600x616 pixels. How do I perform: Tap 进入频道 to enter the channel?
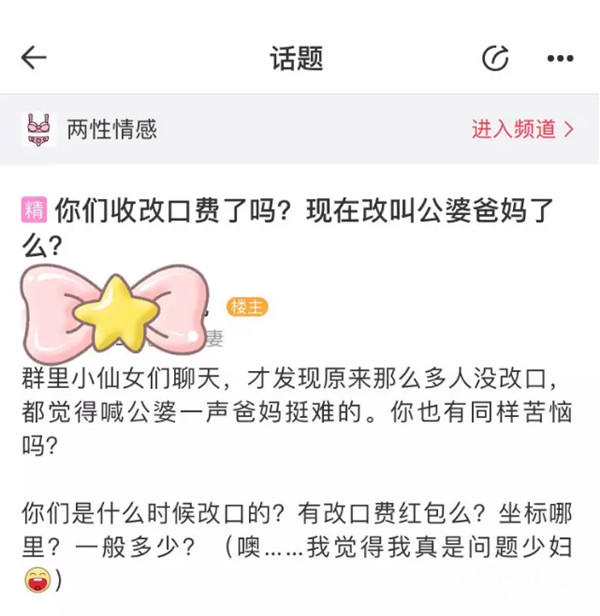pyautogui.click(x=523, y=129)
